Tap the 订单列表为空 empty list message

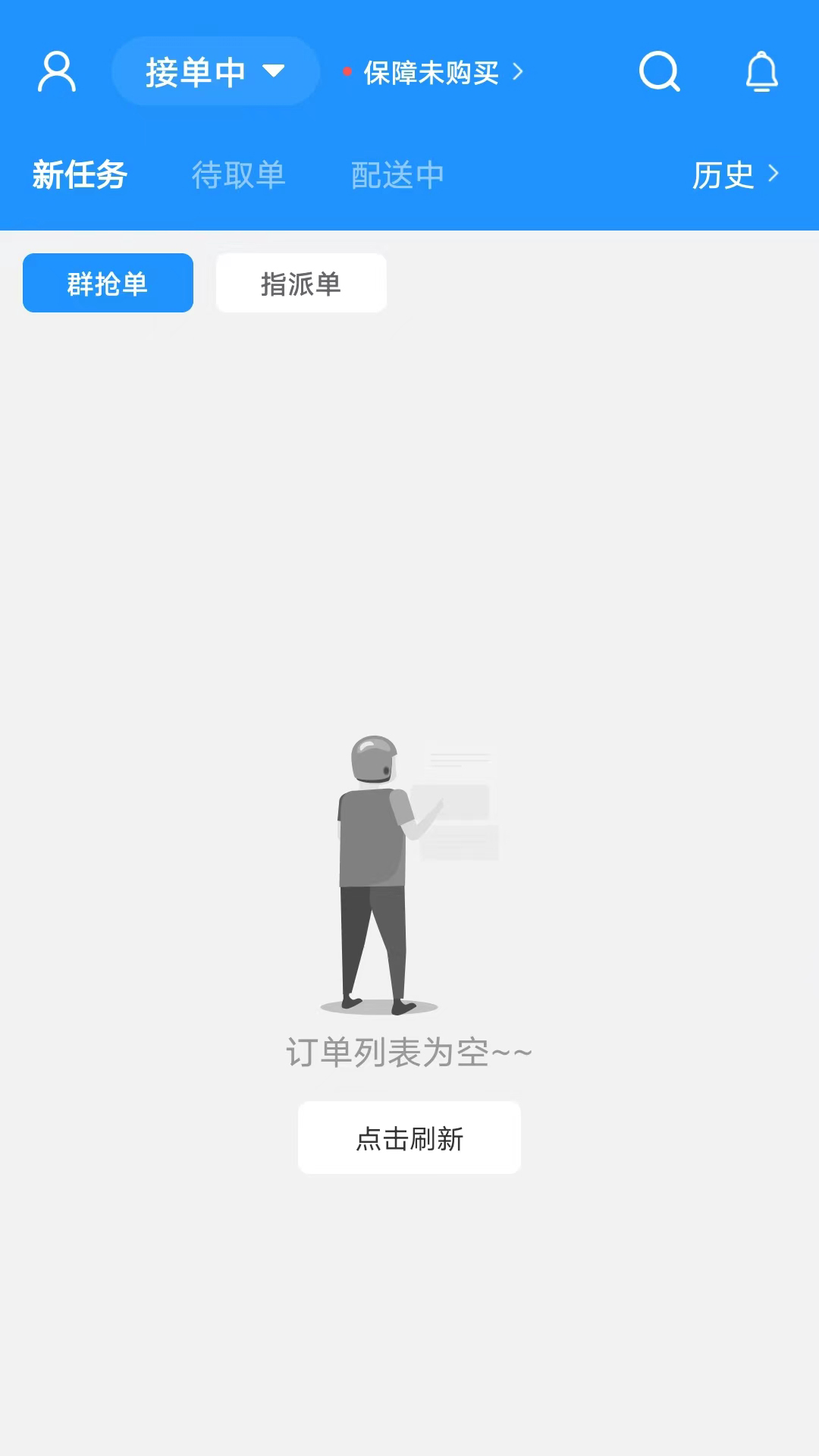pos(409,1053)
